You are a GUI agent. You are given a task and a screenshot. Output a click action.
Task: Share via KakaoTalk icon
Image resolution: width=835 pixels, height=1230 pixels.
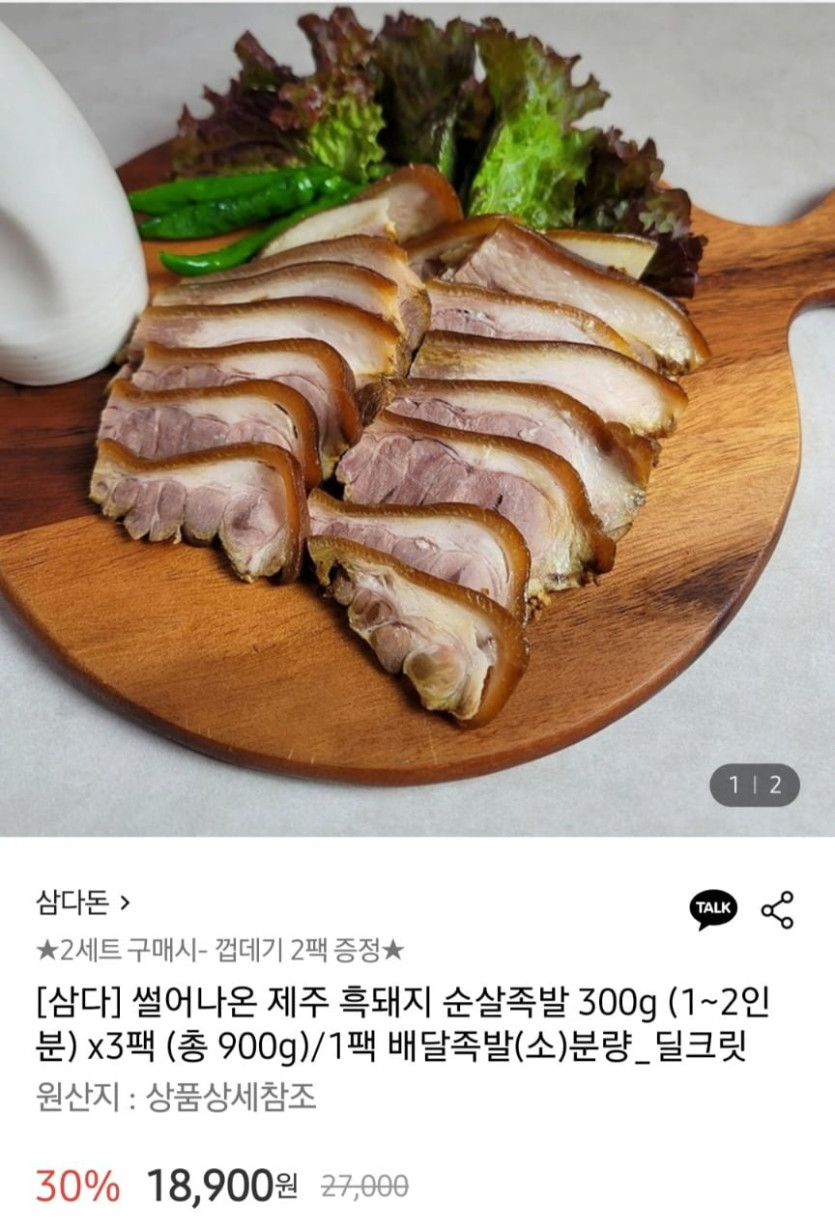pos(713,909)
